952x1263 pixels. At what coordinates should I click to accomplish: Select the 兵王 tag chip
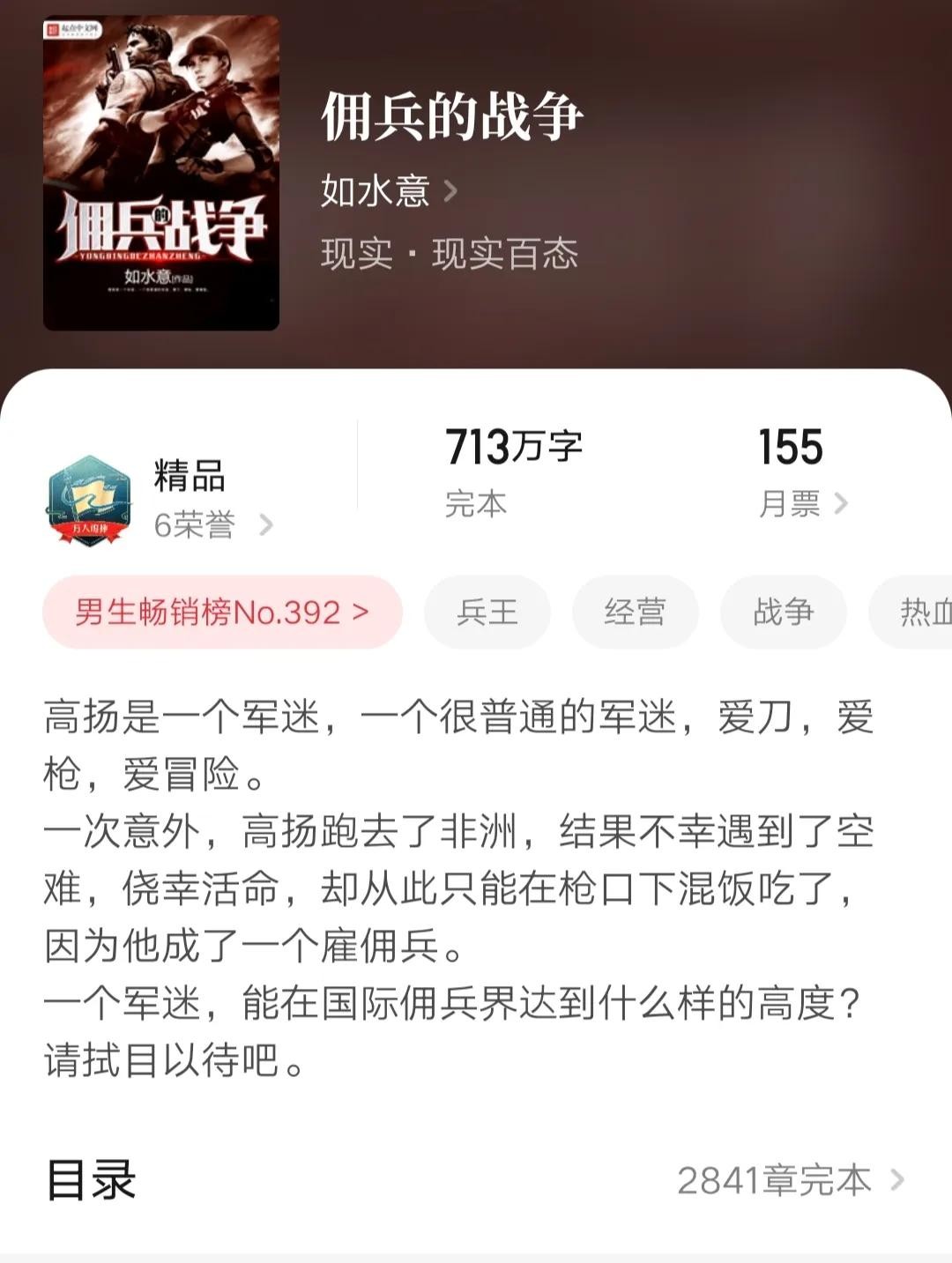point(487,612)
